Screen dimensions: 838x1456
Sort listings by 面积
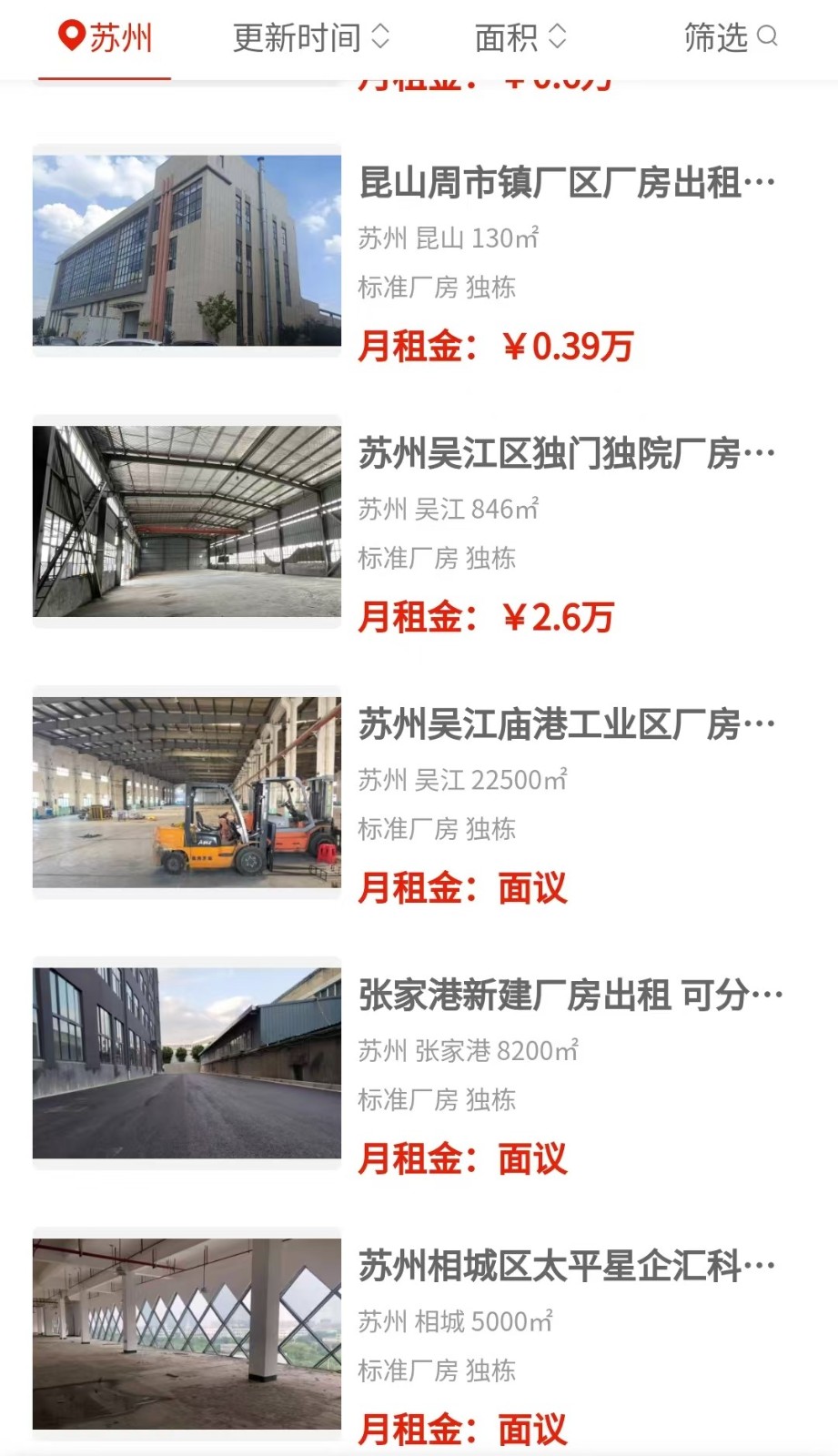pos(520,37)
